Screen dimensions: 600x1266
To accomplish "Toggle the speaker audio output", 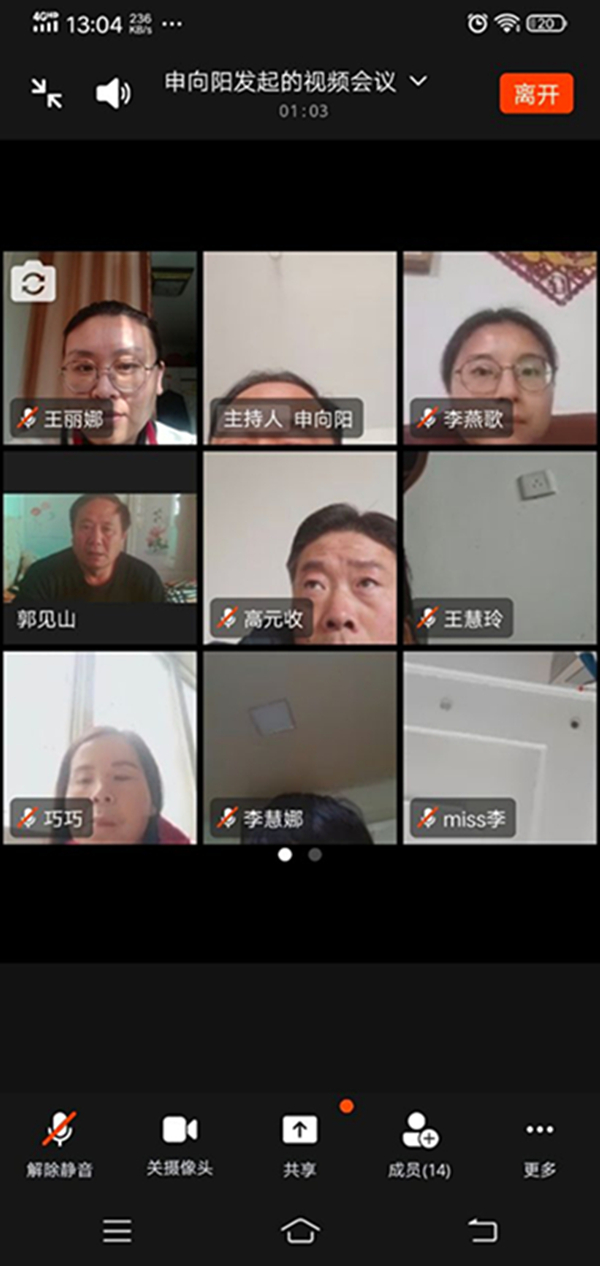I will coord(112,93).
